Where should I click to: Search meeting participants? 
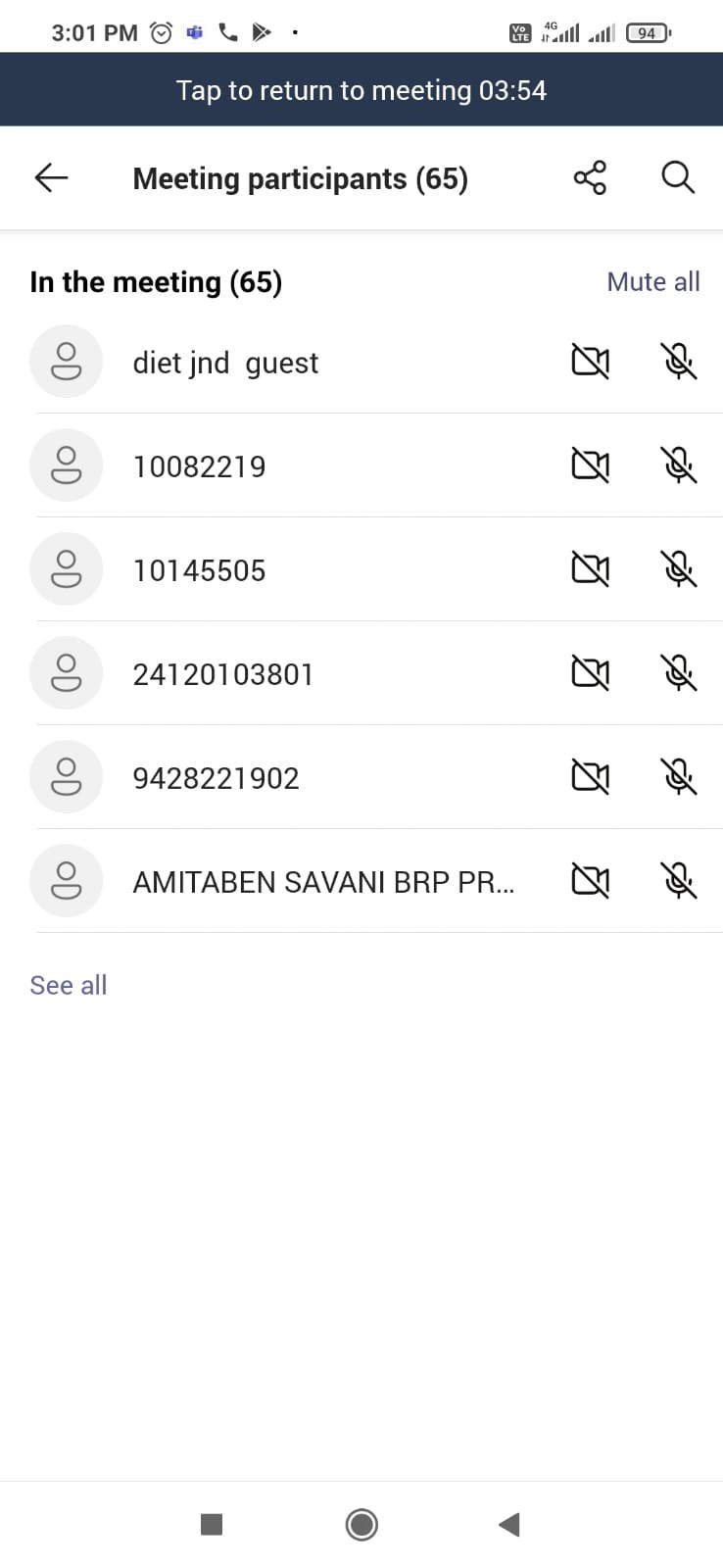pyautogui.click(x=678, y=177)
